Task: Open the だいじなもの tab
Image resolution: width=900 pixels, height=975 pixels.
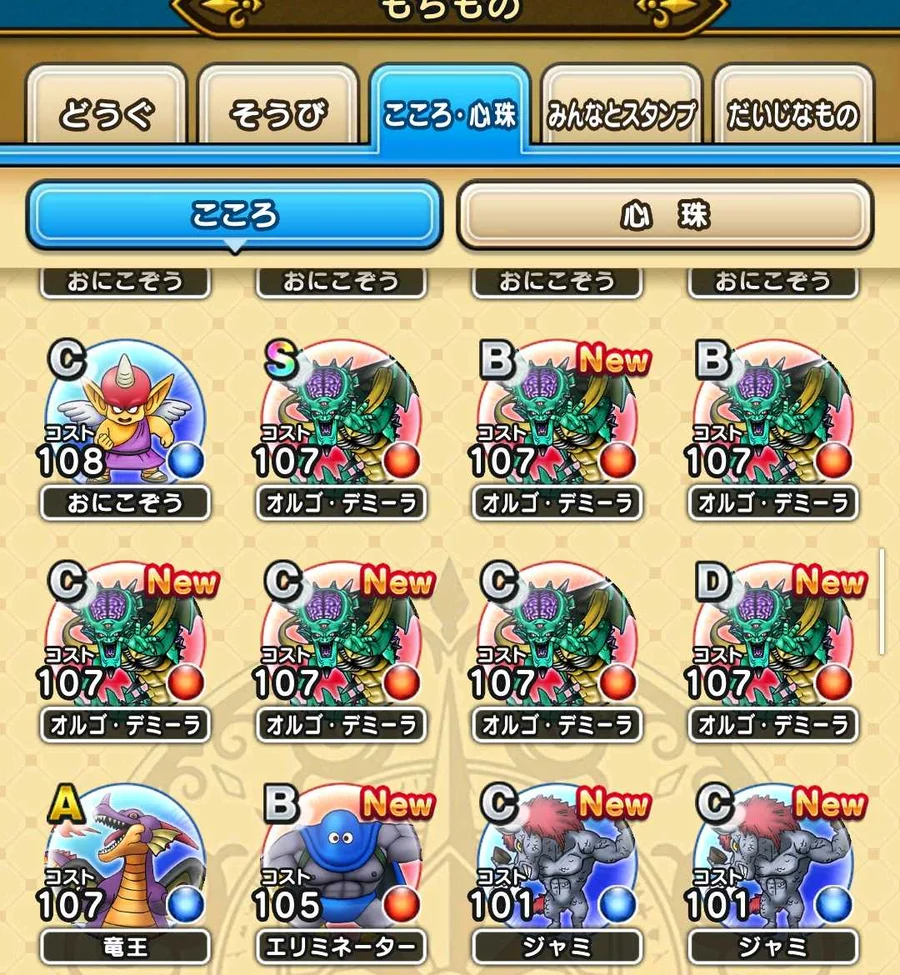Action: [793, 114]
